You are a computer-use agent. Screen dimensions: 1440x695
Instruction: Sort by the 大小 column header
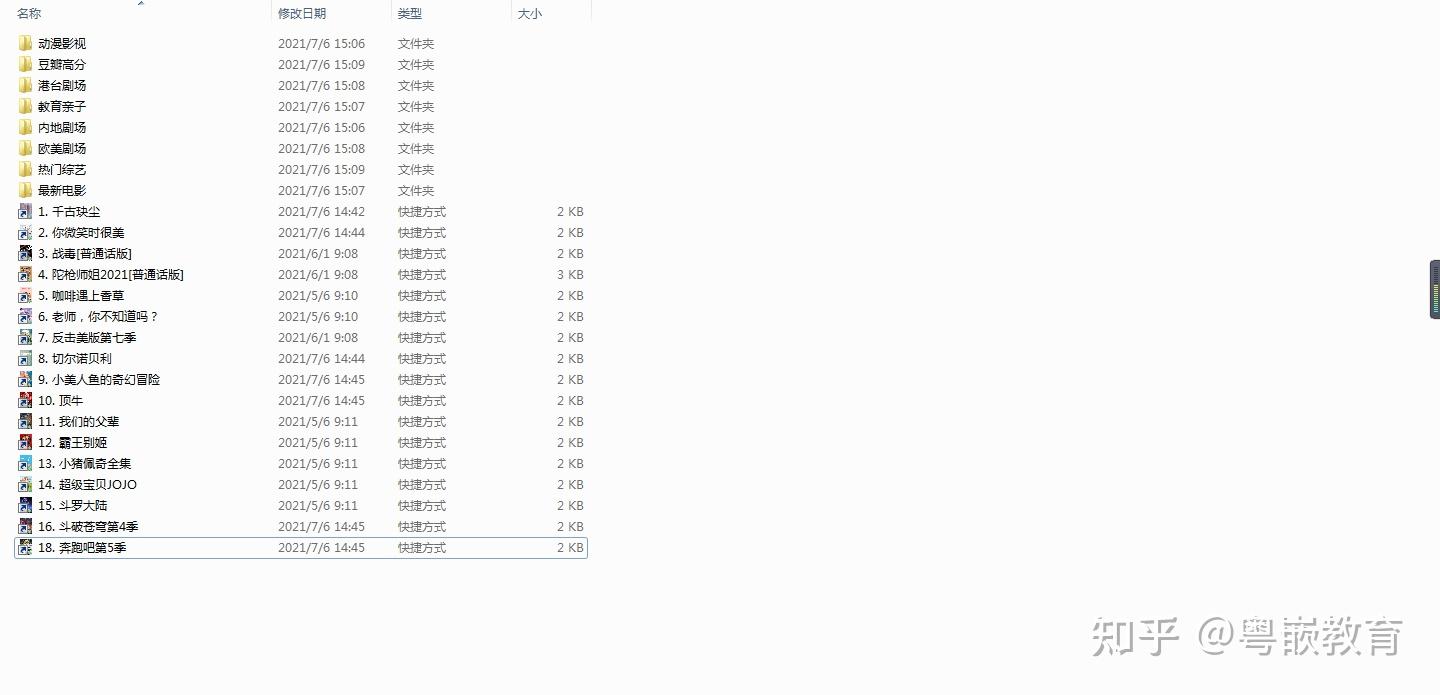tap(530, 13)
